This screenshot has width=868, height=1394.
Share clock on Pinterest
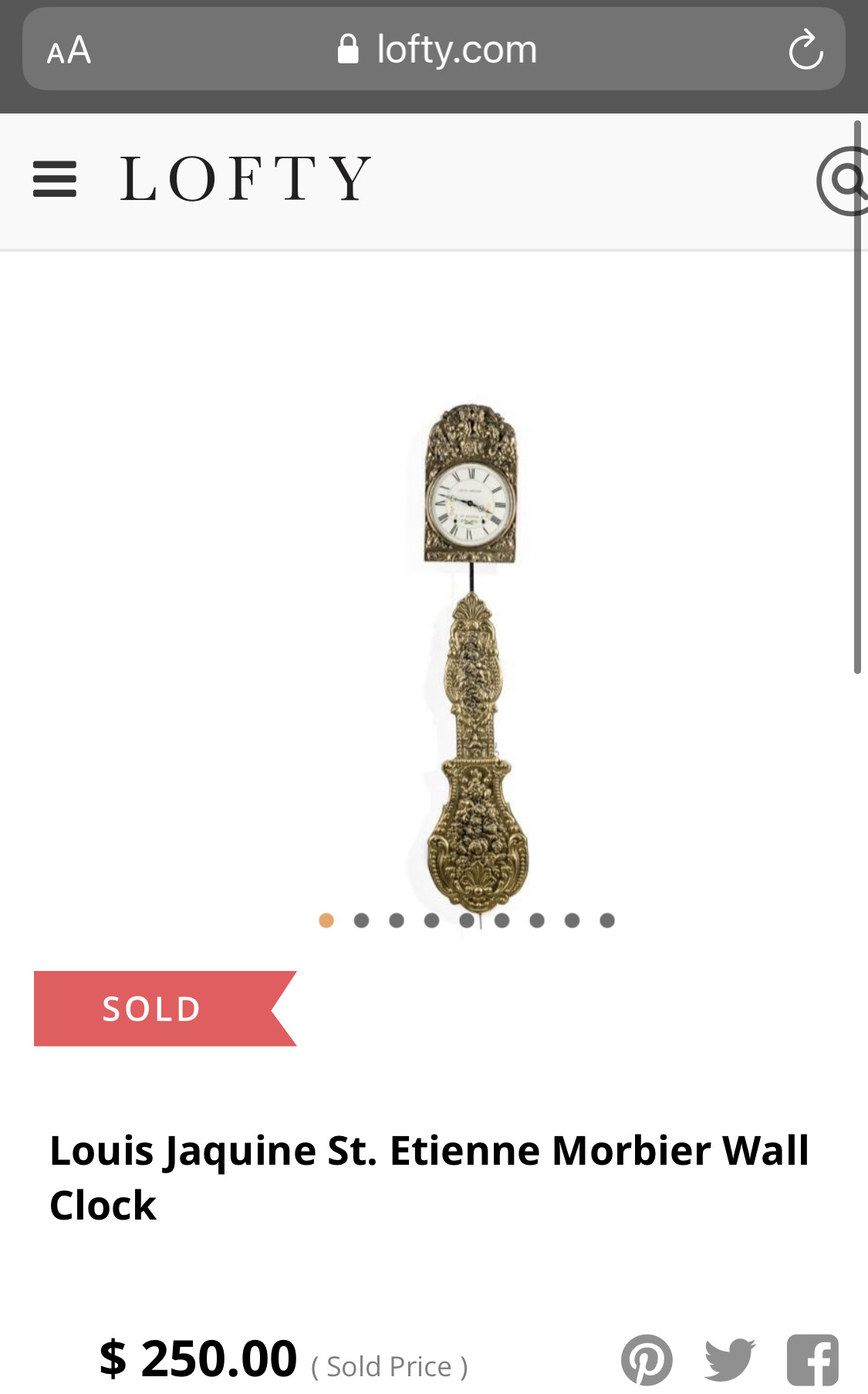tap(647, 1360)
